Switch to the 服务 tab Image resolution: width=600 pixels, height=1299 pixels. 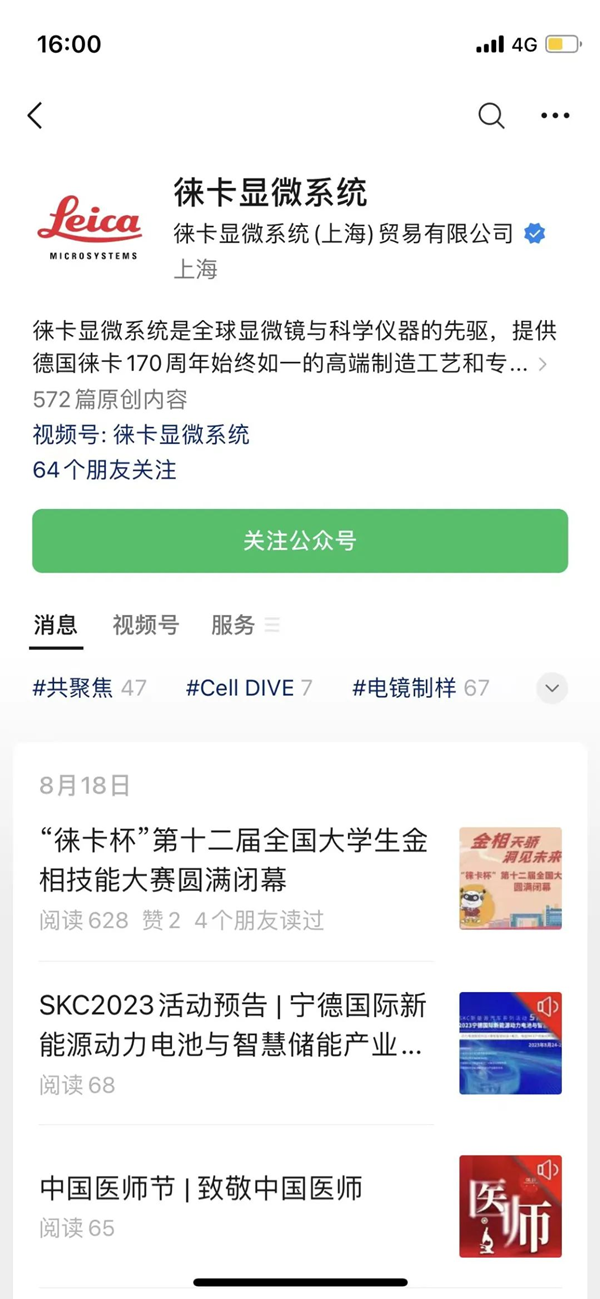point(233,625)
